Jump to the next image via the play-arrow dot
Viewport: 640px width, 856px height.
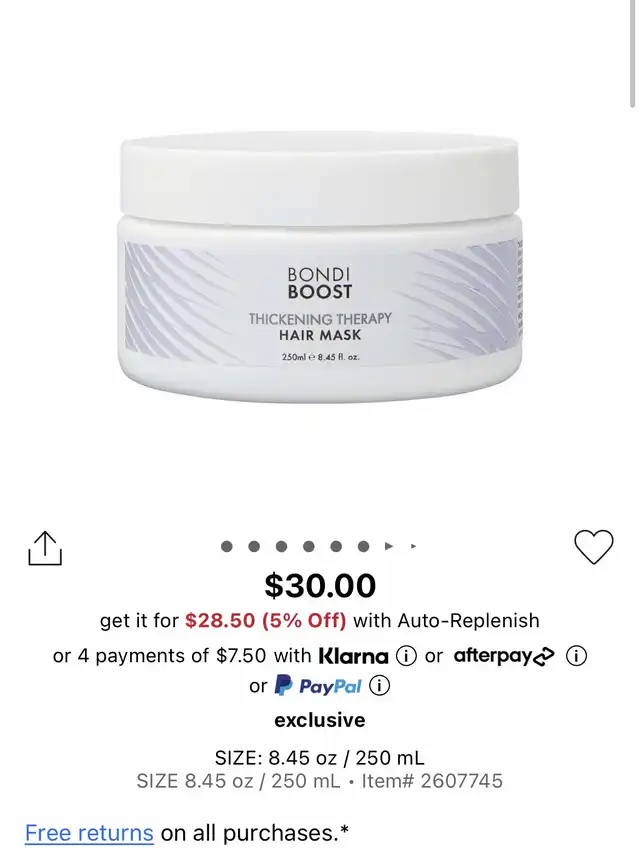point(389,546)
